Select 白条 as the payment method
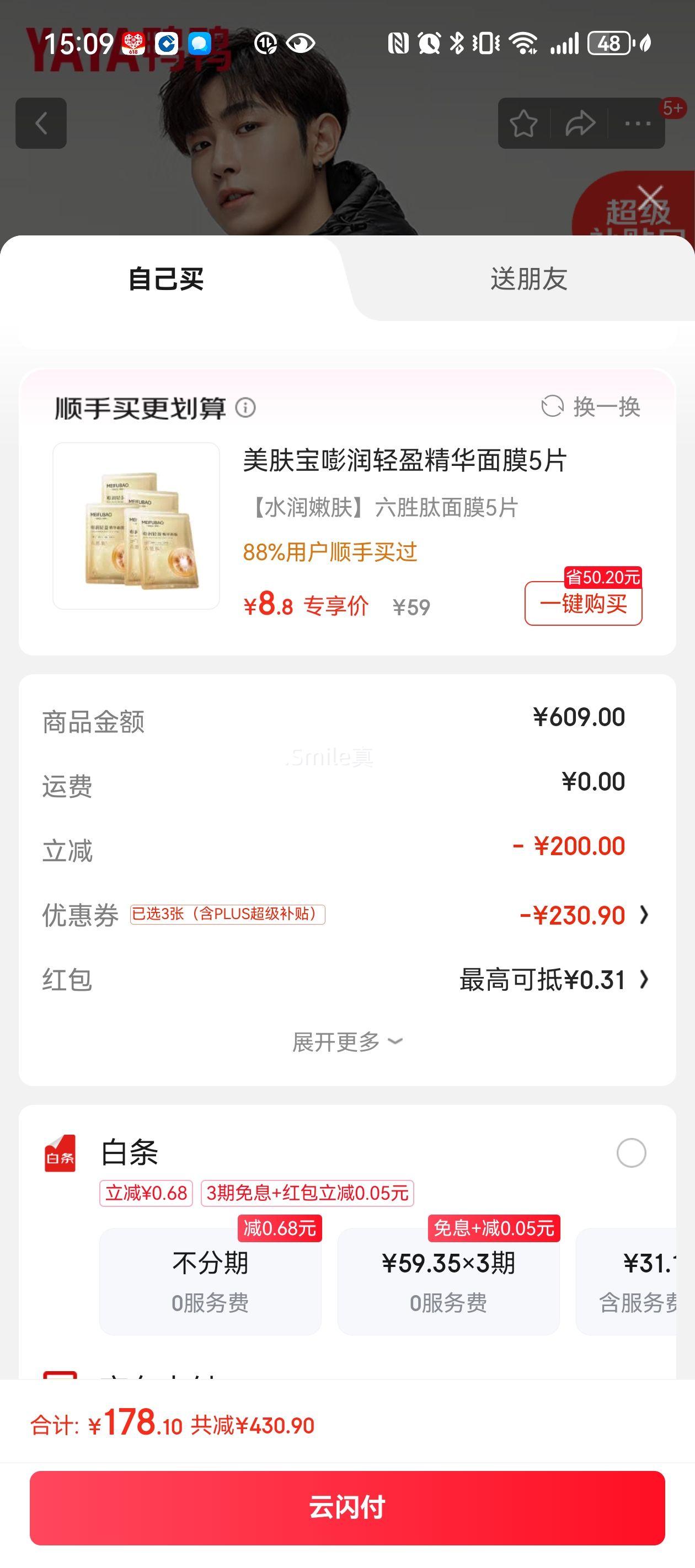695x1568 pixels. point(631,1153)
